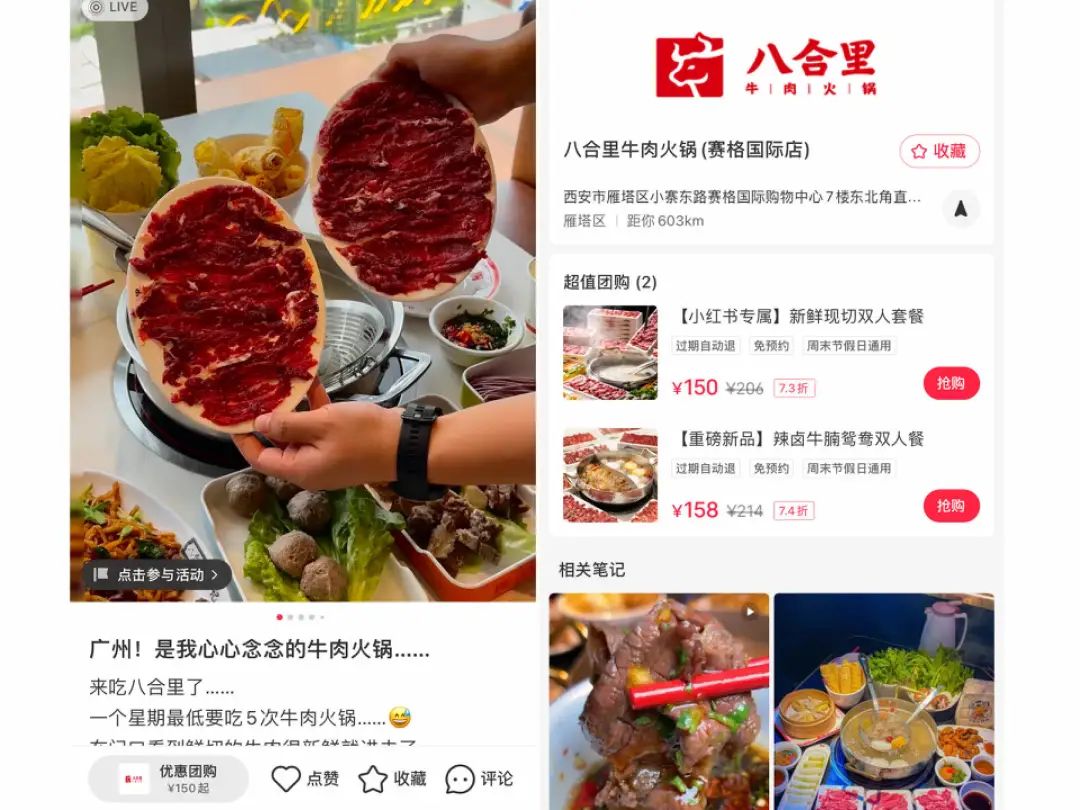Tap the photo carousel page indicator dots
Image resolution: width=1080 pixels, height=810 pixels.
pyautogui.click(x=300, y=617)
